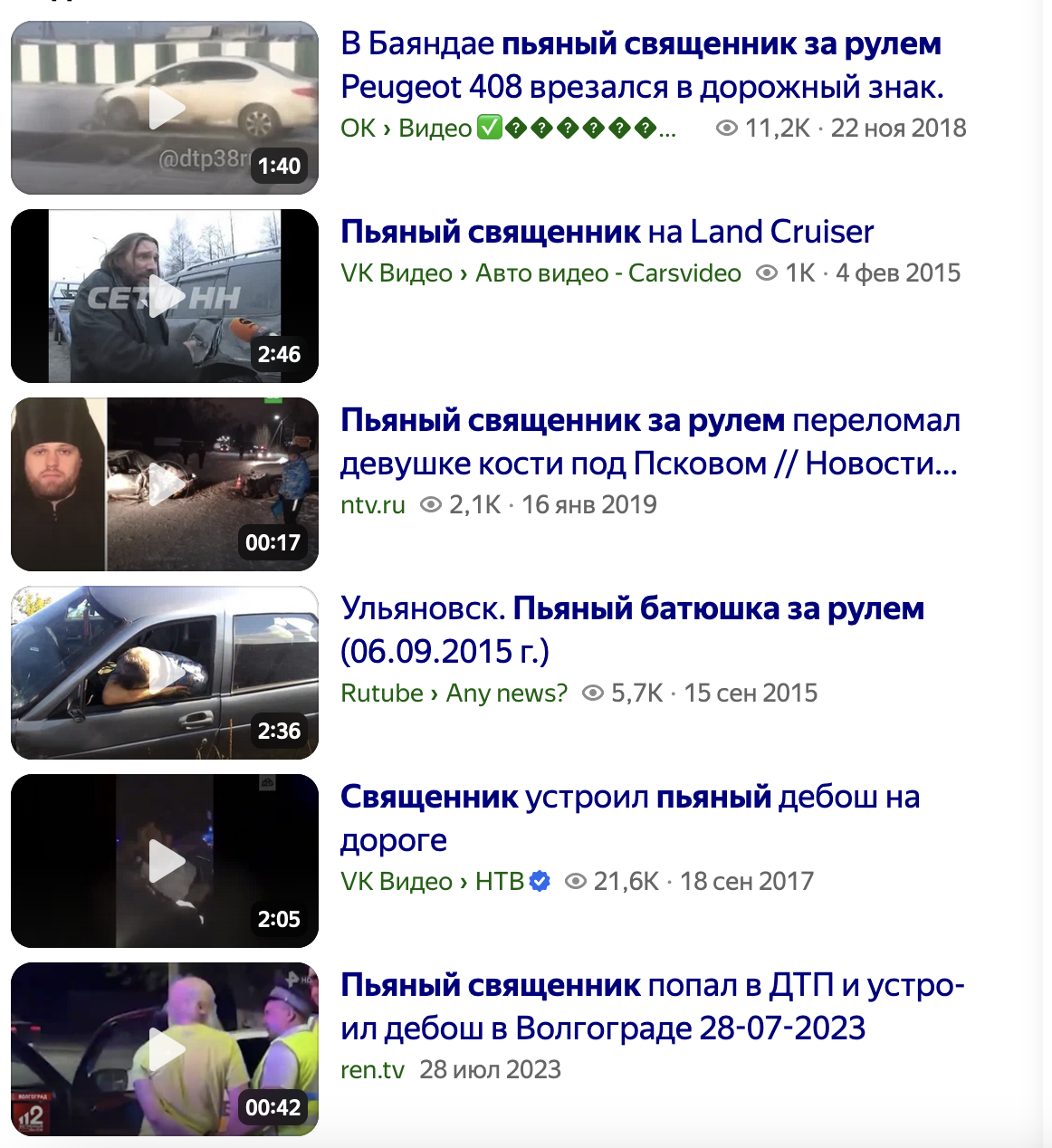Play the 1:40 white car crash video
Image resolution: width=1052 pixels, height=1148 pixels.
165,108
